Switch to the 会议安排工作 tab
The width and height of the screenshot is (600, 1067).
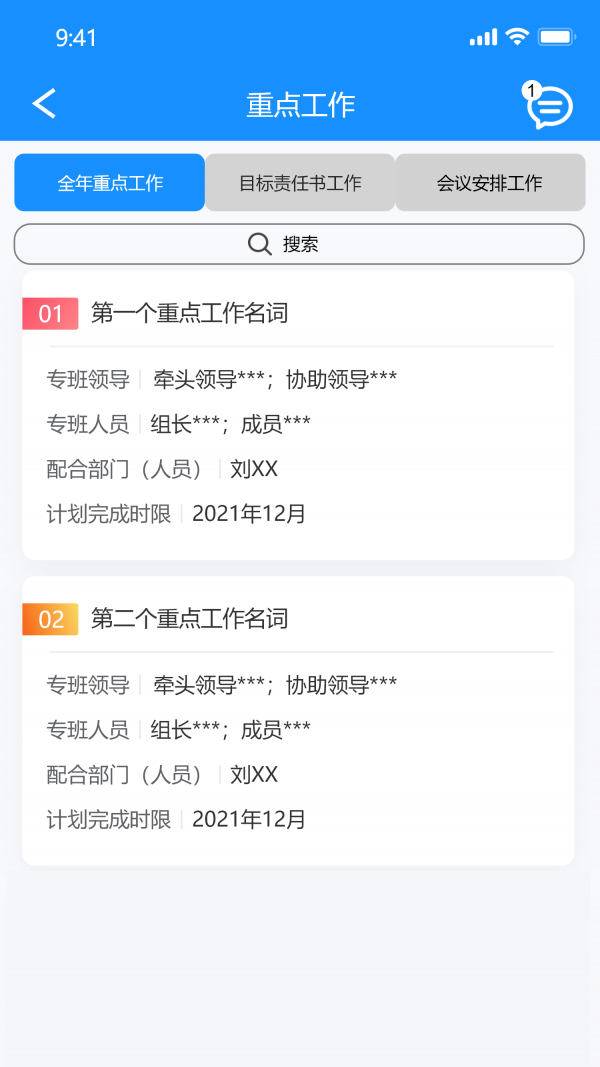tap(490, 183)
